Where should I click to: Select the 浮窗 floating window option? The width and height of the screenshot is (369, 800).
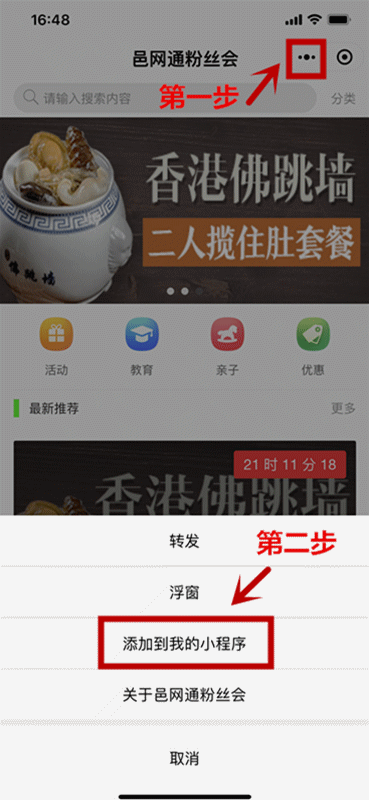click(x=184, y=592)
